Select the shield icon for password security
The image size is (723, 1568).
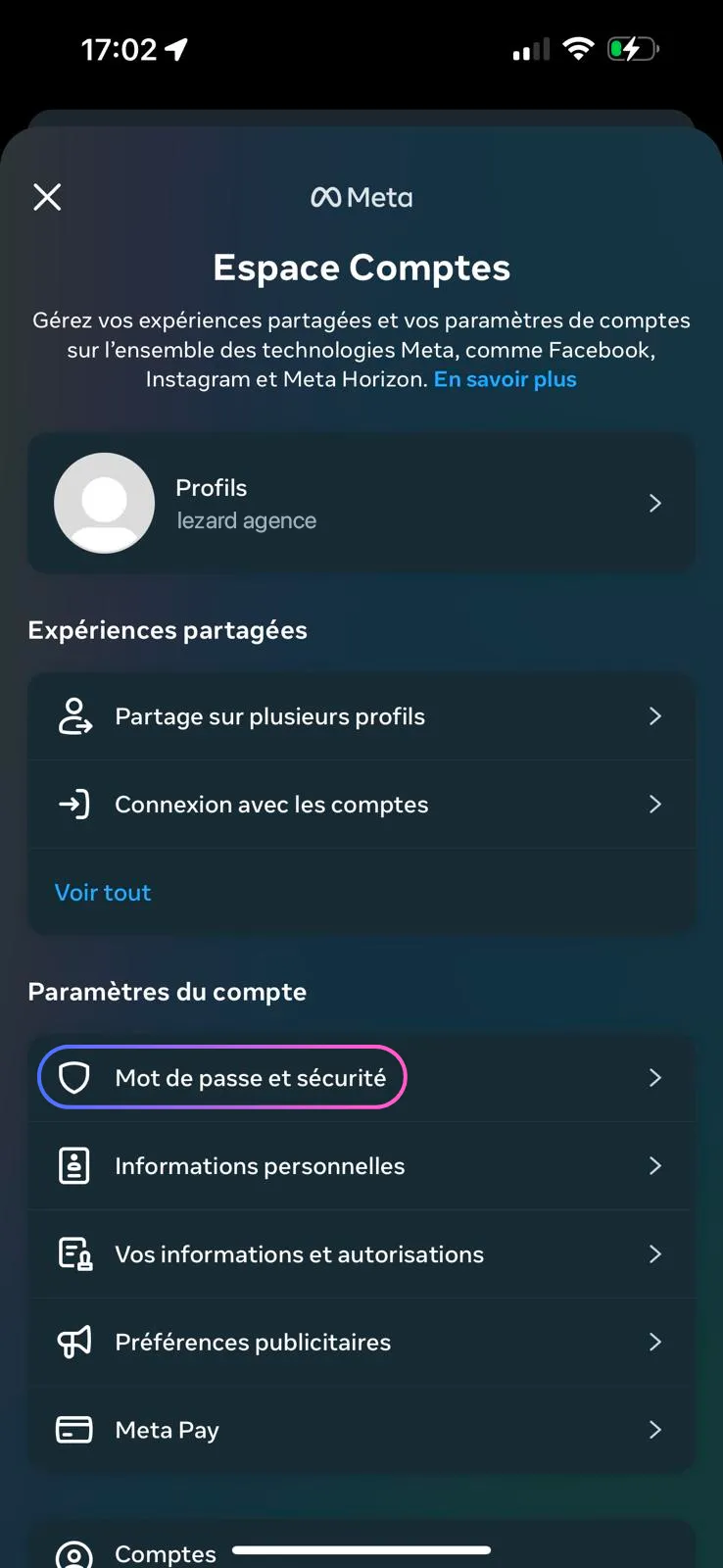(73, 1077)
